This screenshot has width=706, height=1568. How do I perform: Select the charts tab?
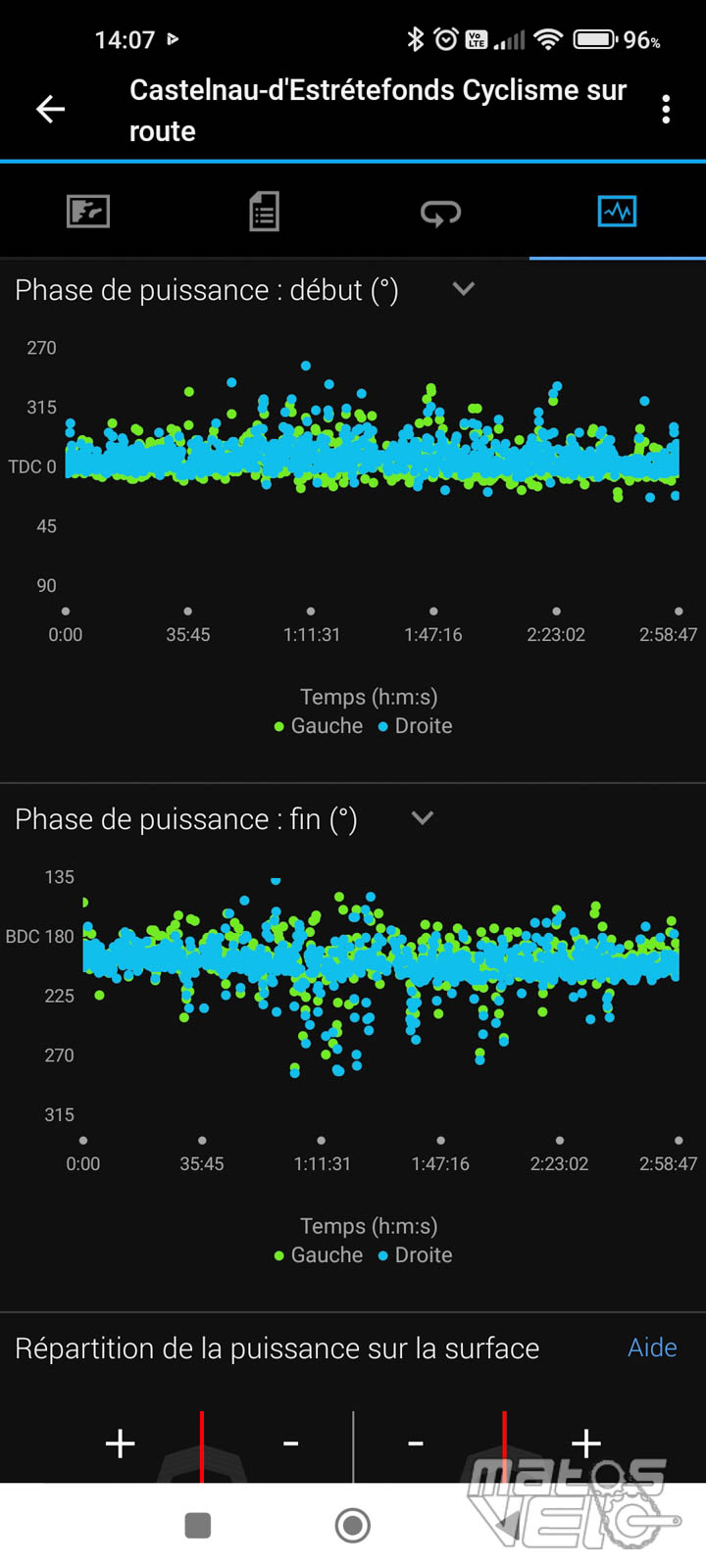point(618,211)
